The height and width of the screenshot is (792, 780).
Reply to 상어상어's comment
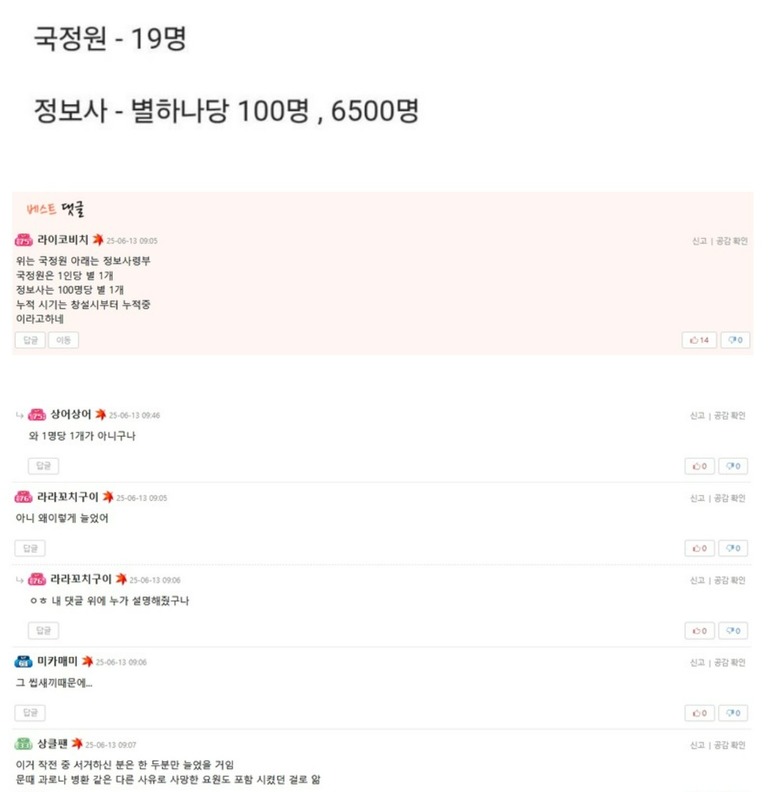(x=43, y=465)
